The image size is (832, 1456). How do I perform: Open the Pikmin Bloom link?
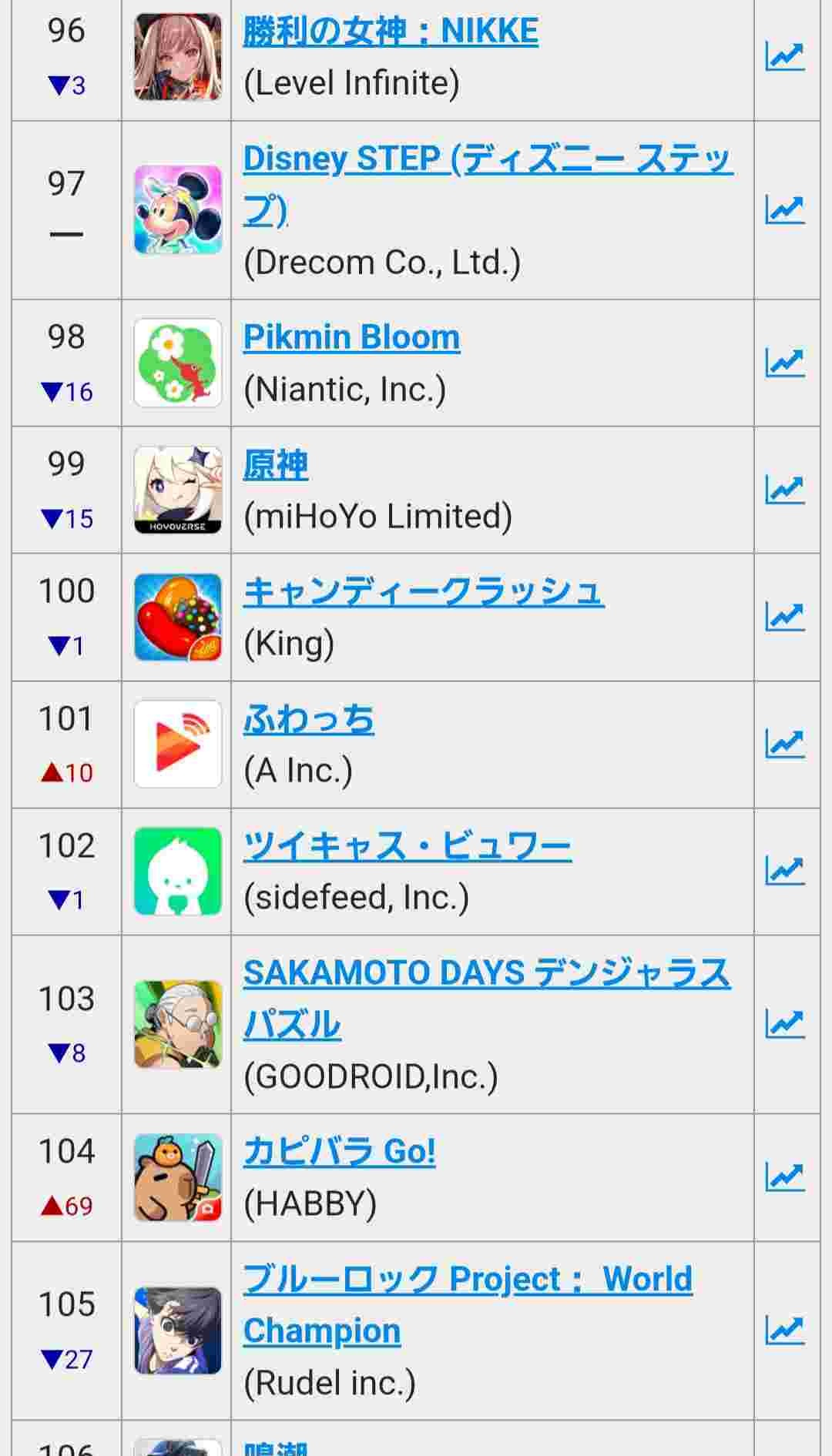point(351,338)
